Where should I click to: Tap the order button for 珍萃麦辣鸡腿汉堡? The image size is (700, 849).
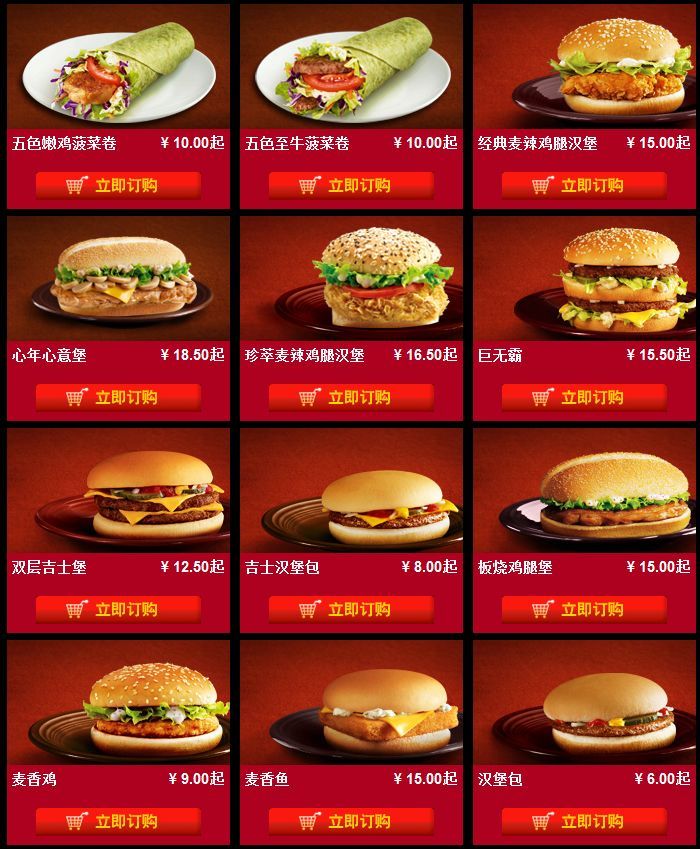pyautogui.click(x=351, y=397)
